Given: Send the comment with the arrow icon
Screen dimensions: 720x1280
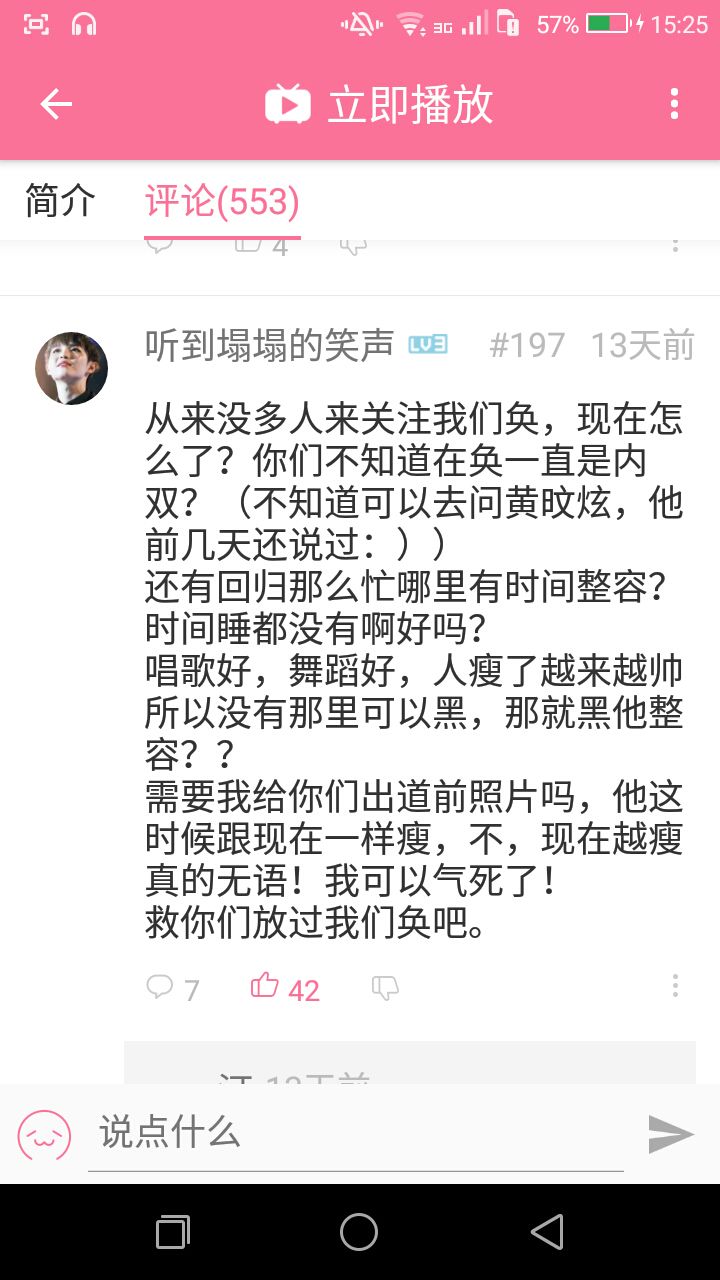Looking at the screenshot, I should pos(671,1134).
